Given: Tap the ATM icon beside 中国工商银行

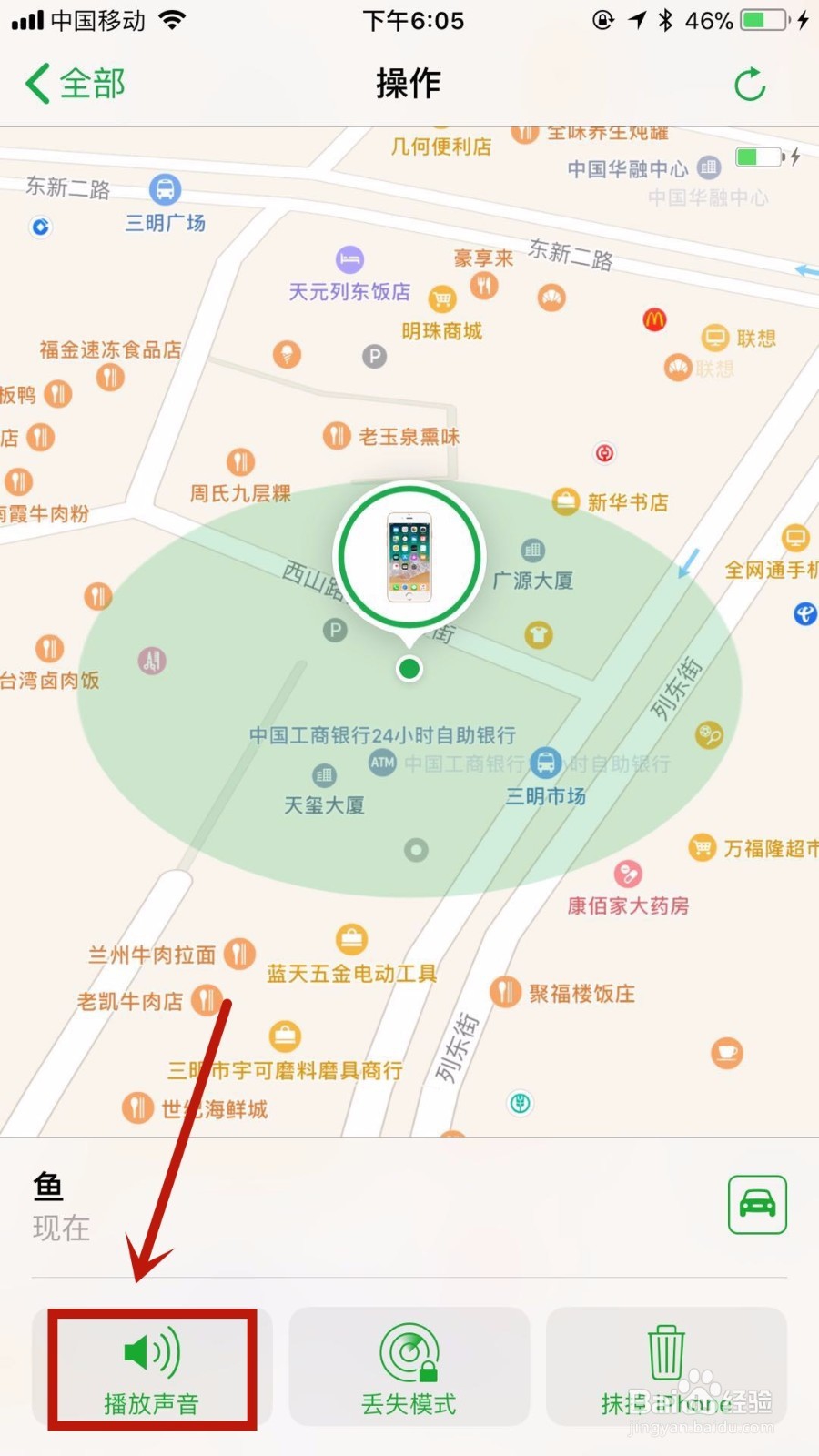Looking at the screenshot, I should [x=383, y=764].
